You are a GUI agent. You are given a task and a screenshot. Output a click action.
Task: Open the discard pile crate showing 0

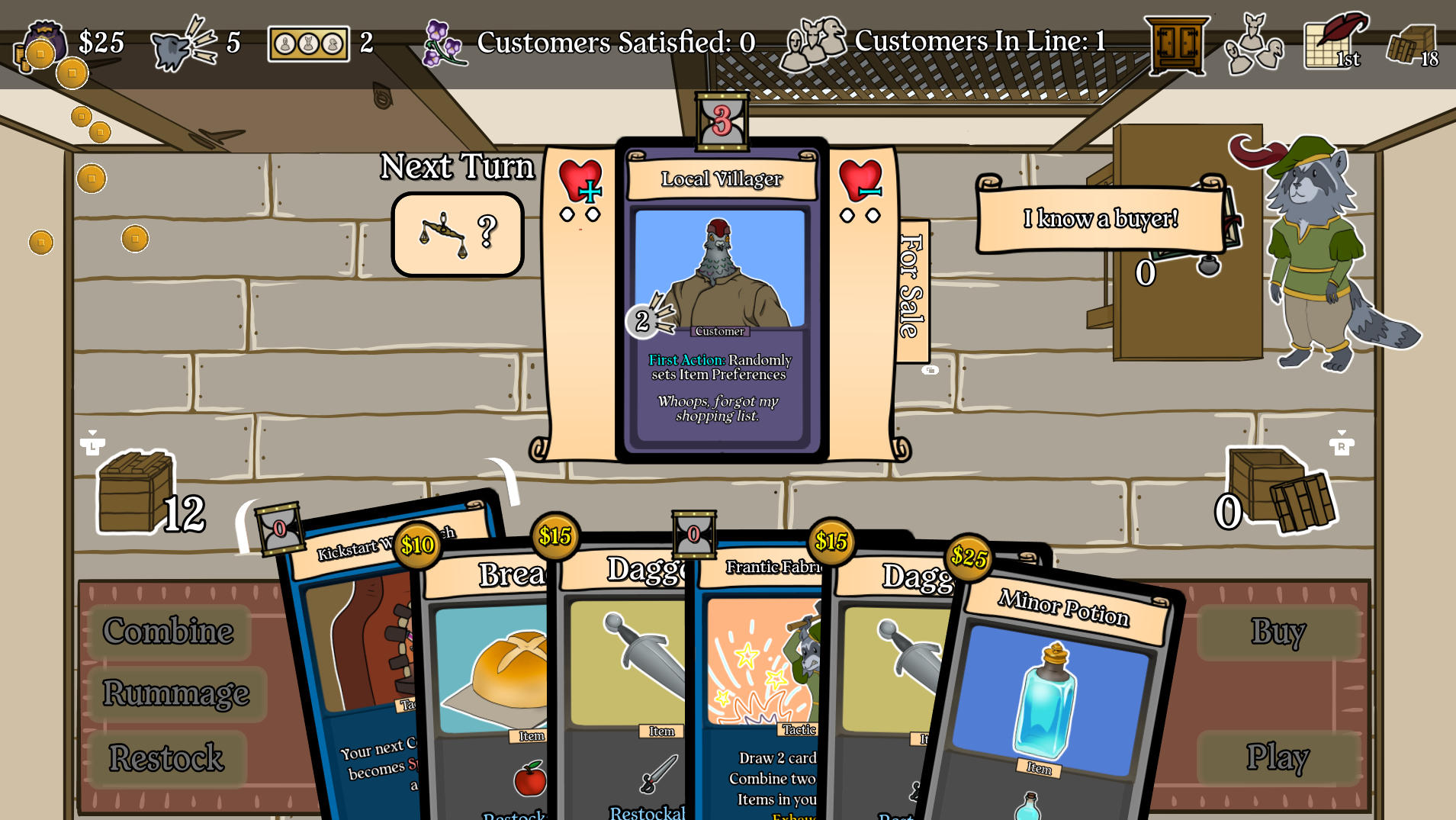1281,490
